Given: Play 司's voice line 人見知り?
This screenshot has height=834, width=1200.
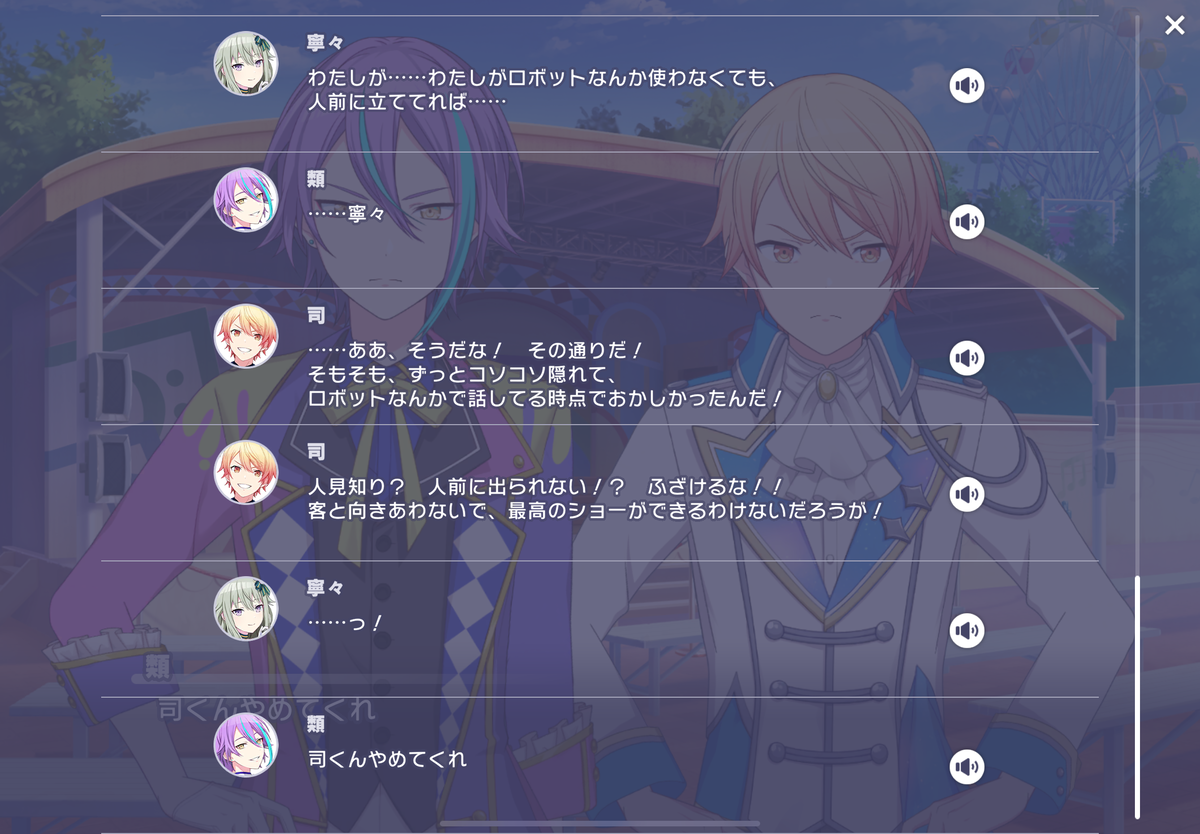Looking at the screenshot, I should [966, 494].
